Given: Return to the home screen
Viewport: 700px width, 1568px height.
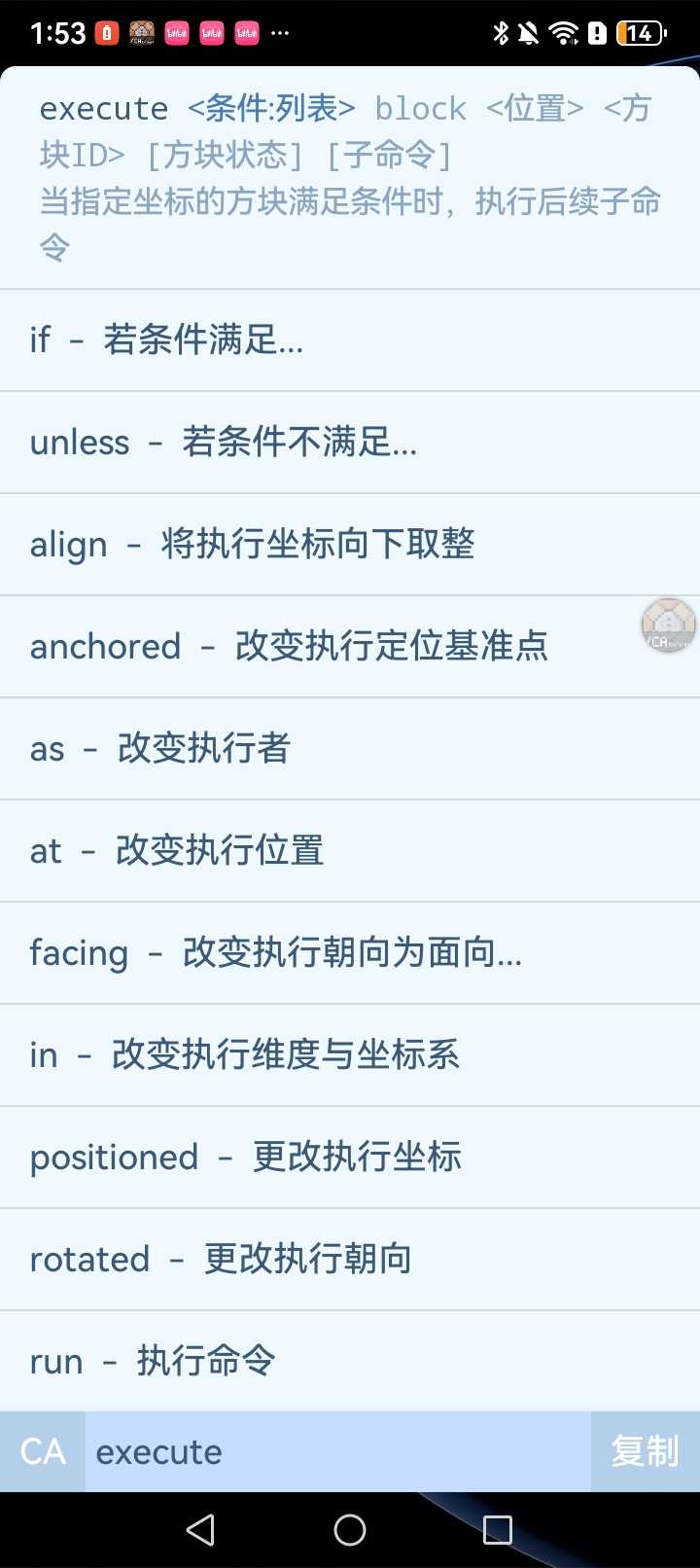Looking at the screenshot, I should 350,1530.
